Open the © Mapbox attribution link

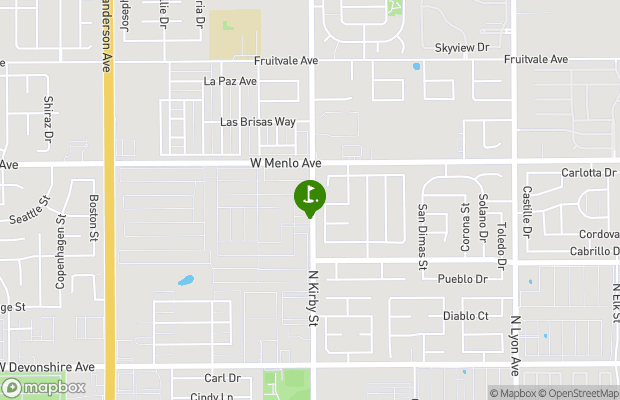point(512,393)
